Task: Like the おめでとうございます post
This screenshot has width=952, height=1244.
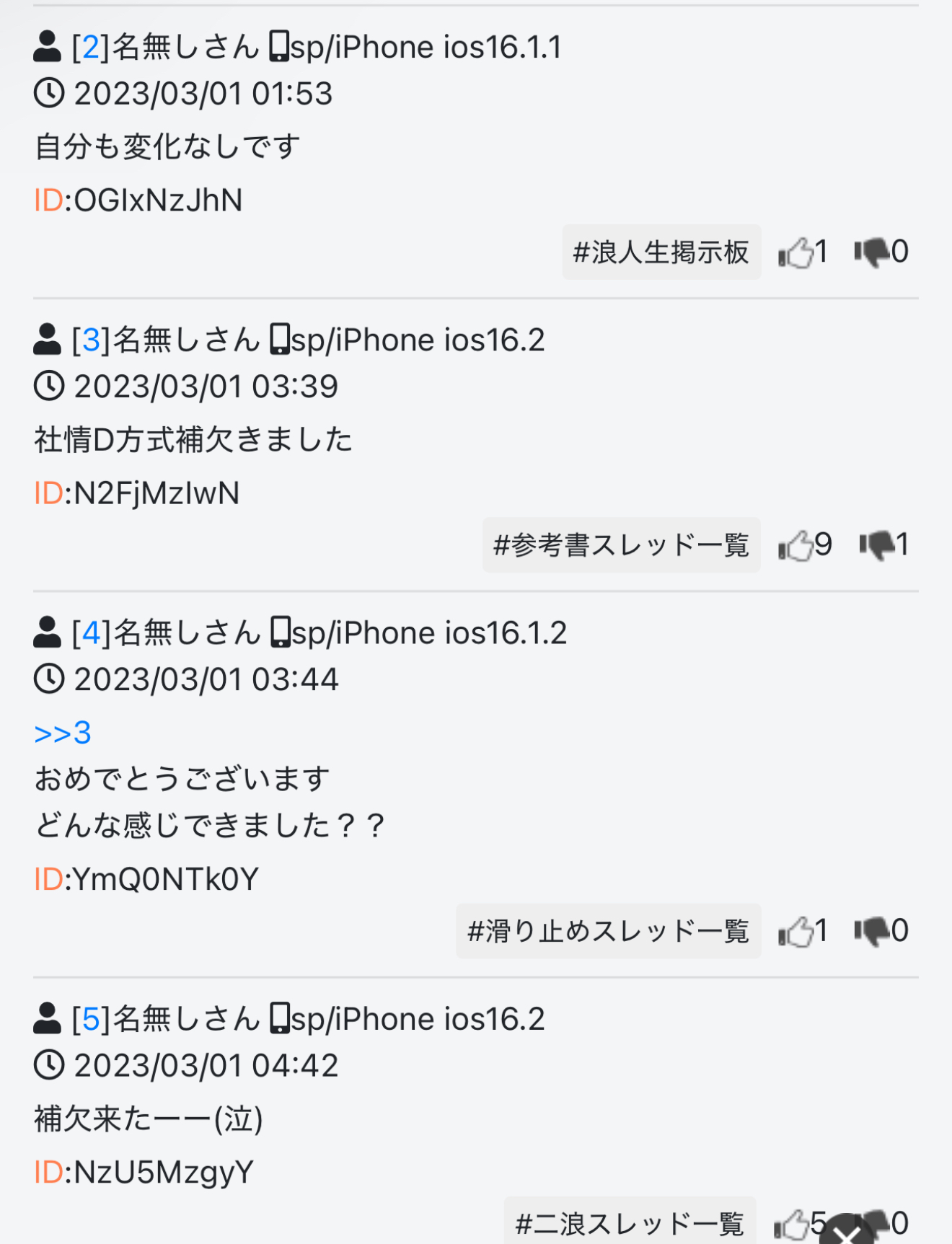Action: [796, 932]
